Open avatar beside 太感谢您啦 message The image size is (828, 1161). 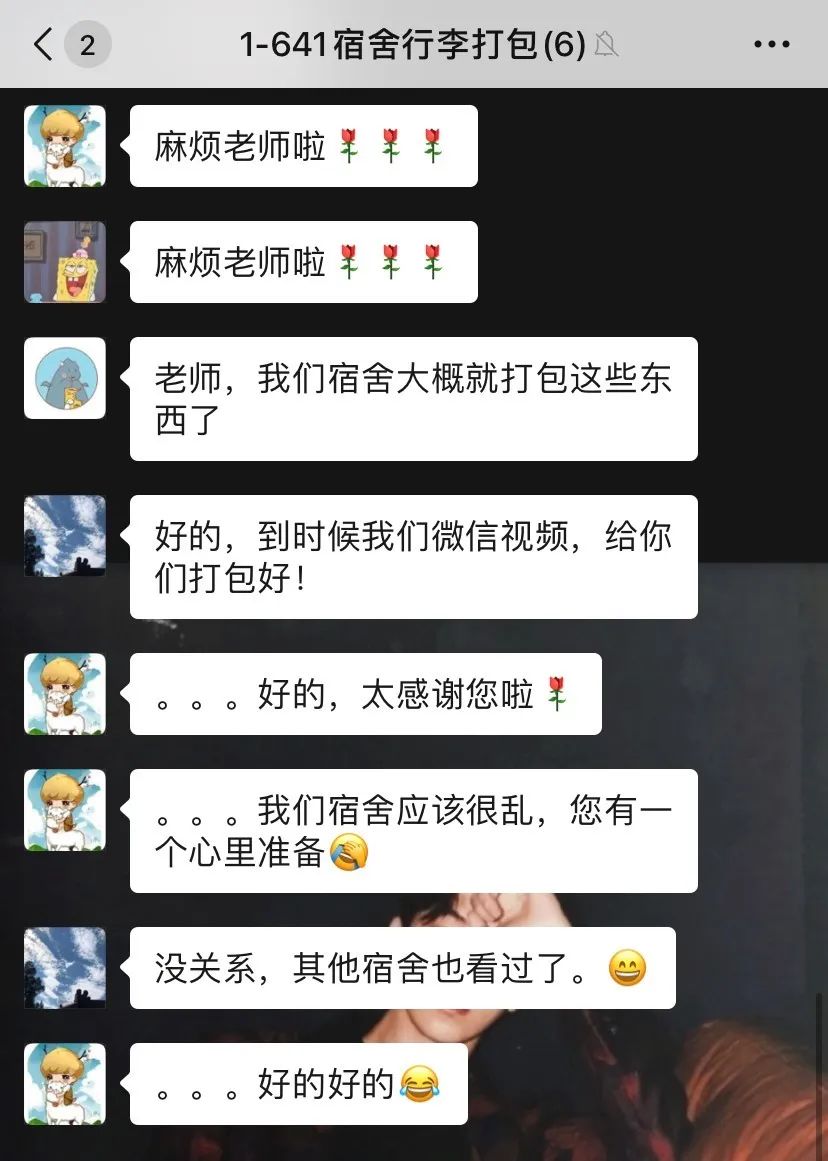click(x=65, y=694)
